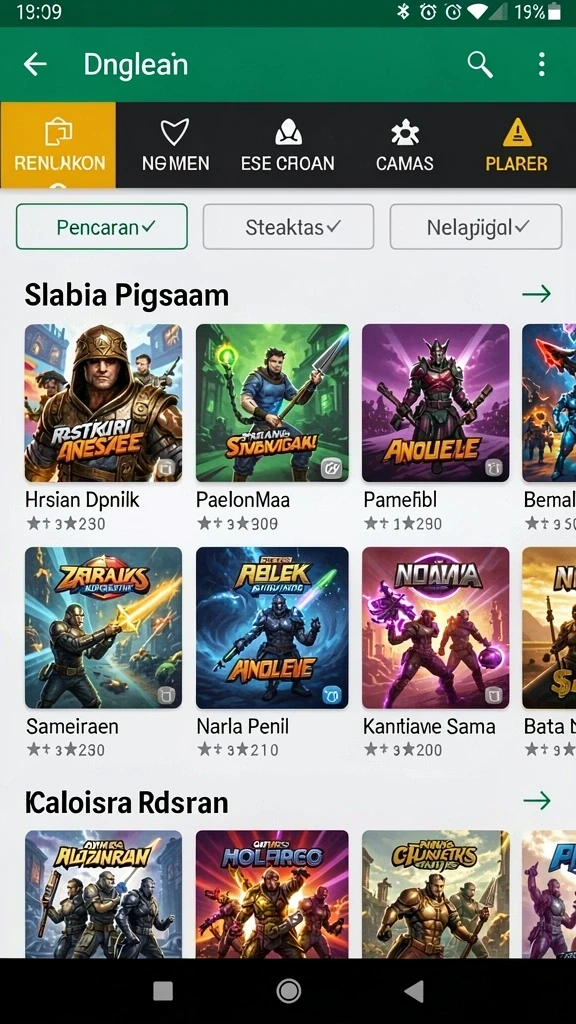576x1024 pixels.
Task: Open the three-dot overflow menu
Action: coord(541,65)
